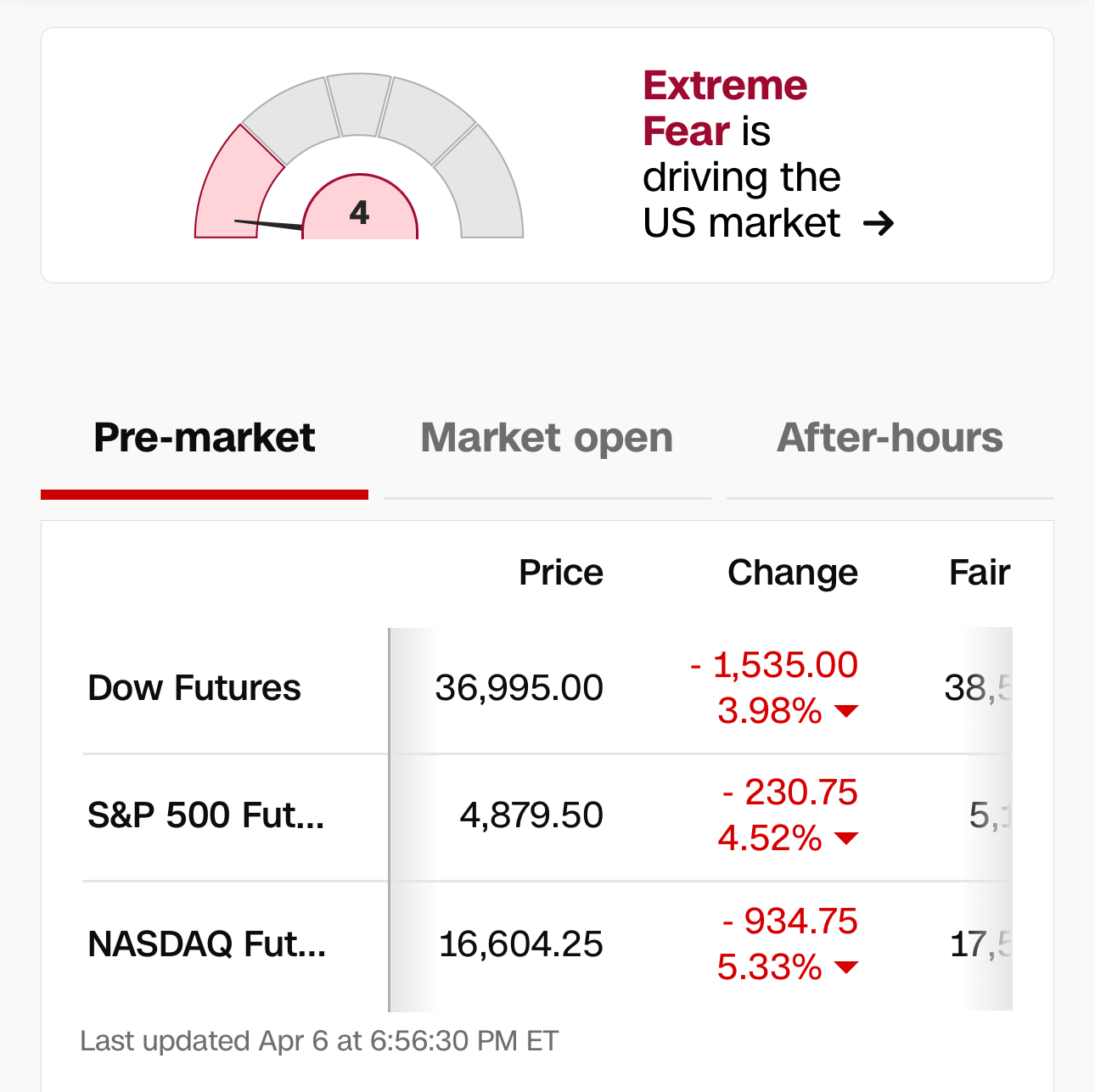
Task: Open the Extreme Fear market sentiment card
Action: [x=767, y=154]
